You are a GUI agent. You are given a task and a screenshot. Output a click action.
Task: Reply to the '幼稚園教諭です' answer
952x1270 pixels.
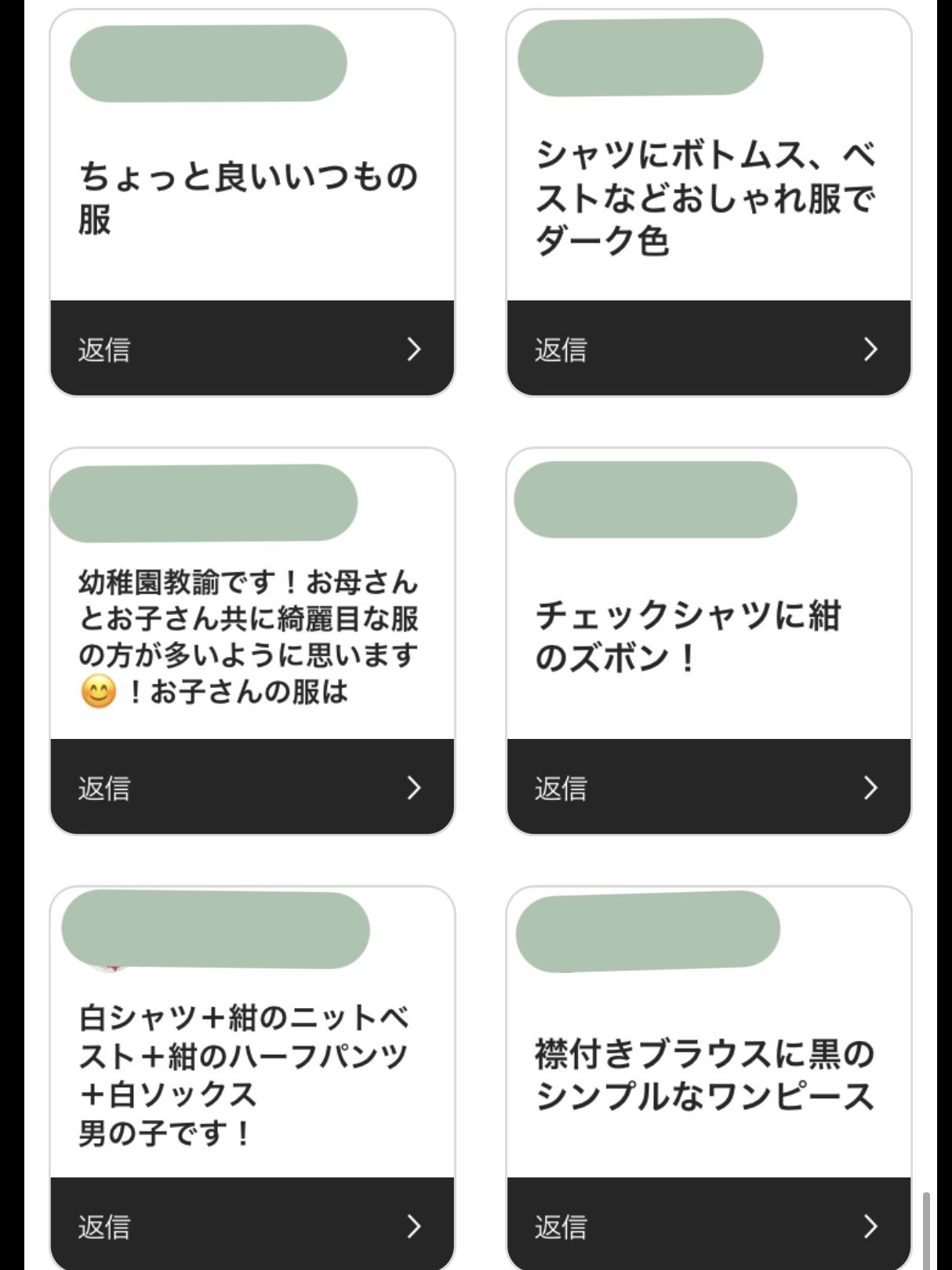coord(252,787)
